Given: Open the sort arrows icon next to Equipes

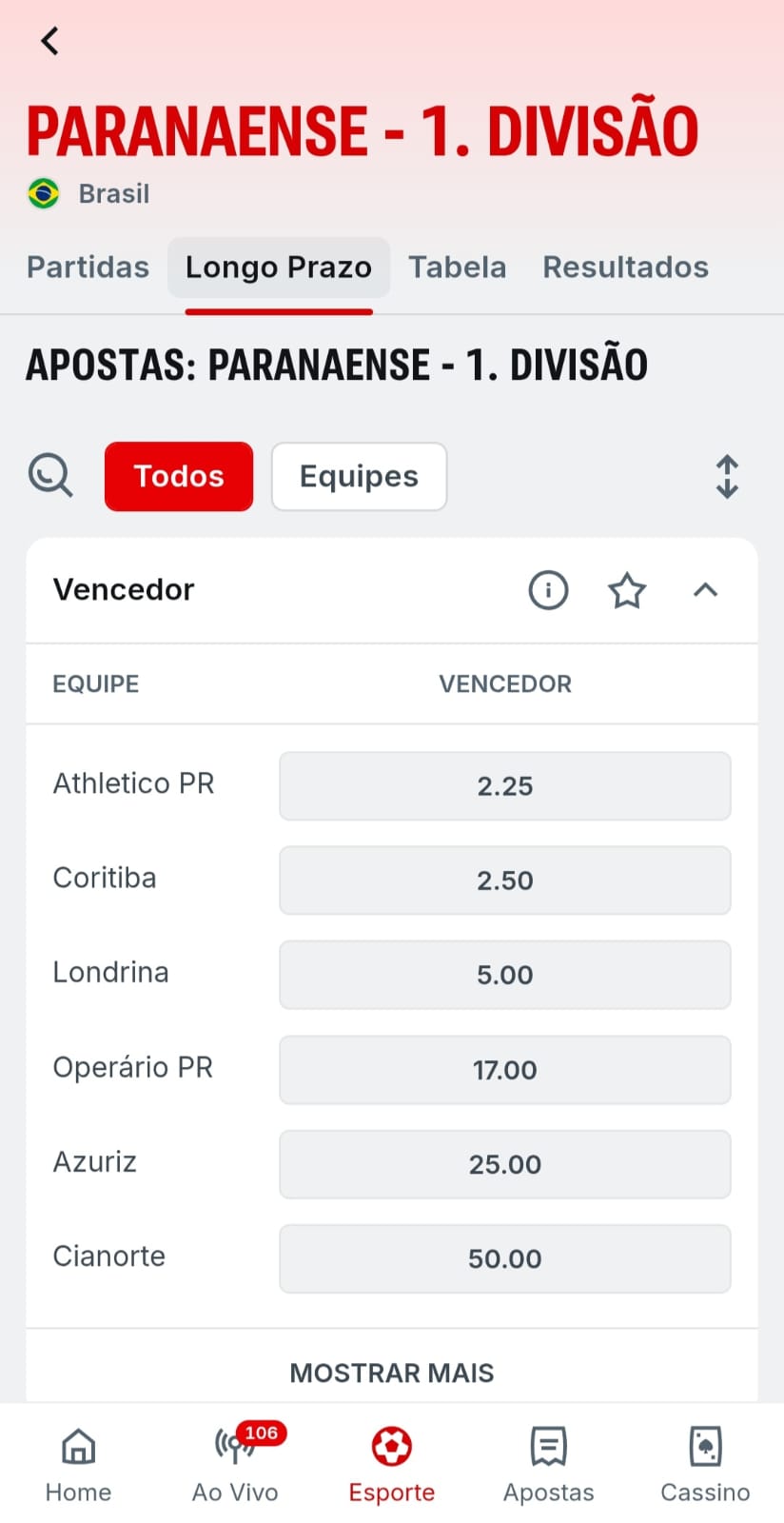Looking at the screenshot, I should point(726,476).
